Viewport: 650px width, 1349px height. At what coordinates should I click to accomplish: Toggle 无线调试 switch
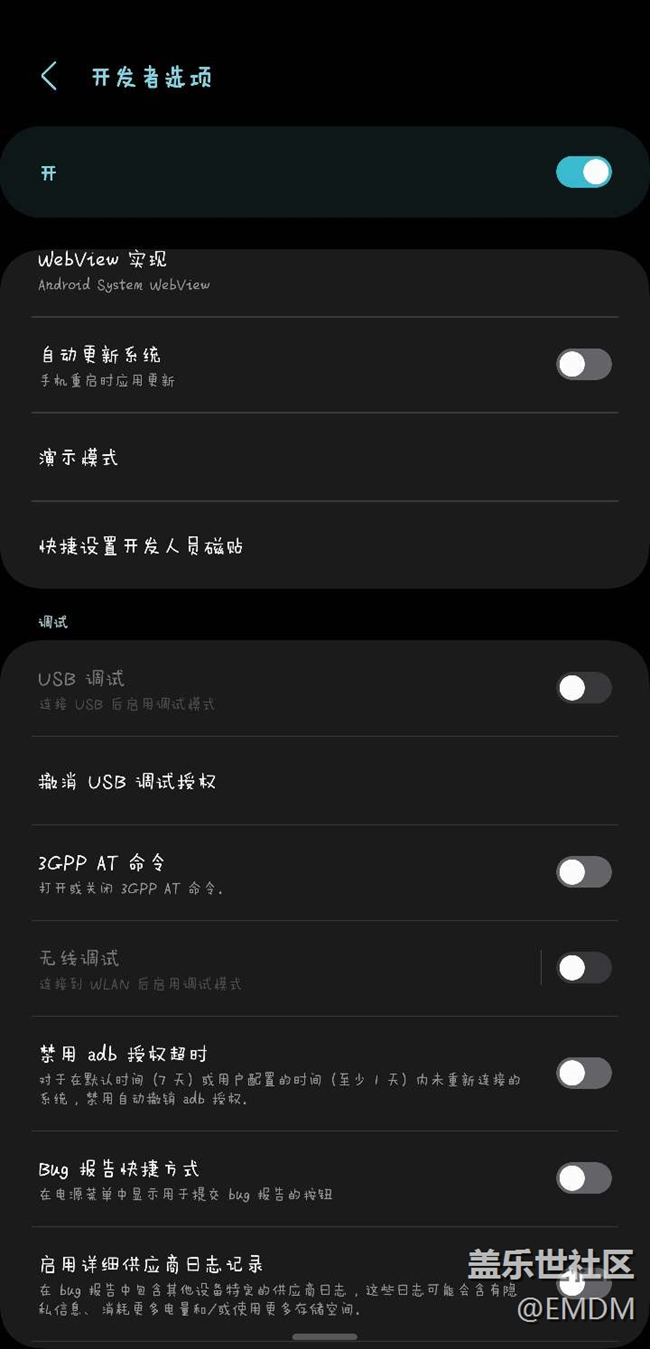(x=583, y=968)
